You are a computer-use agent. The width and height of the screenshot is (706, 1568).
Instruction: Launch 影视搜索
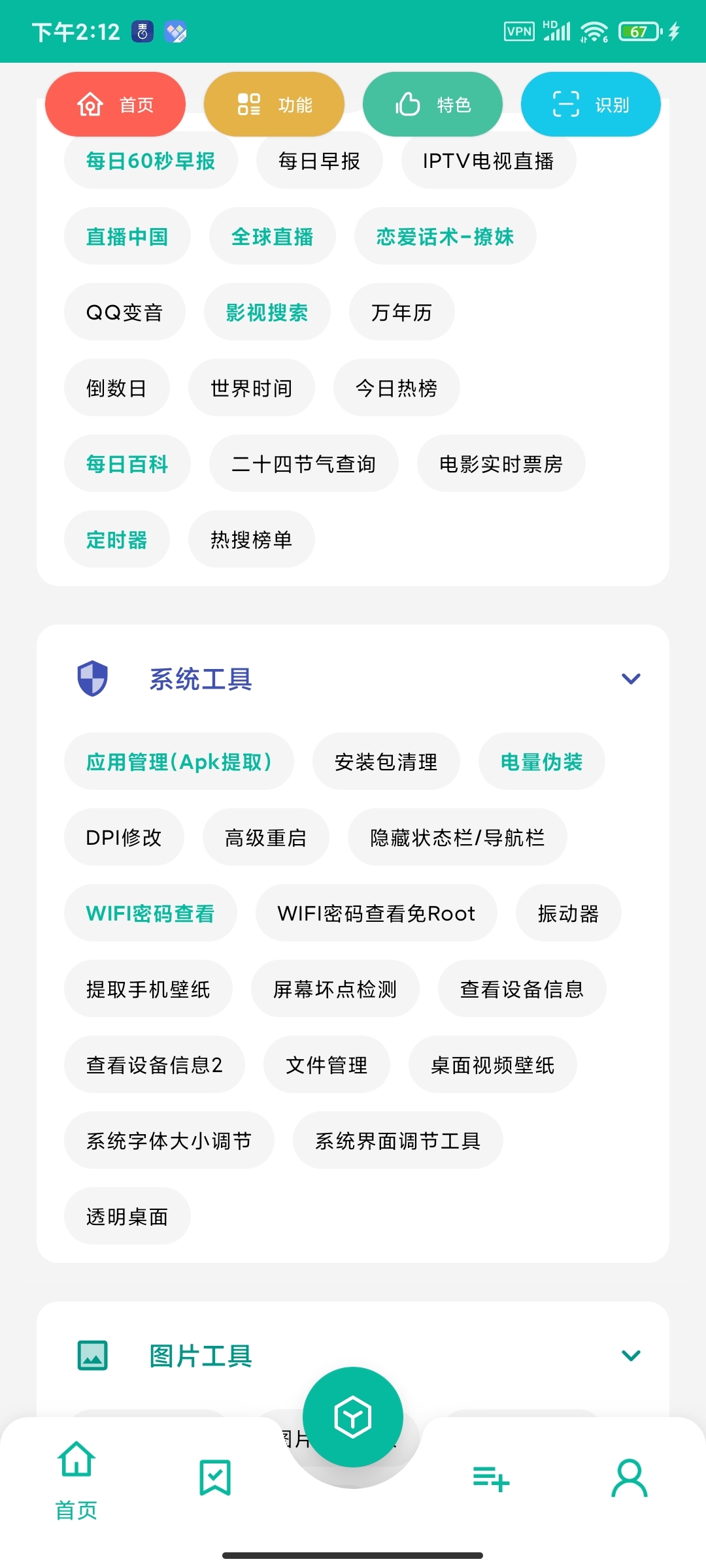[267, 312]
